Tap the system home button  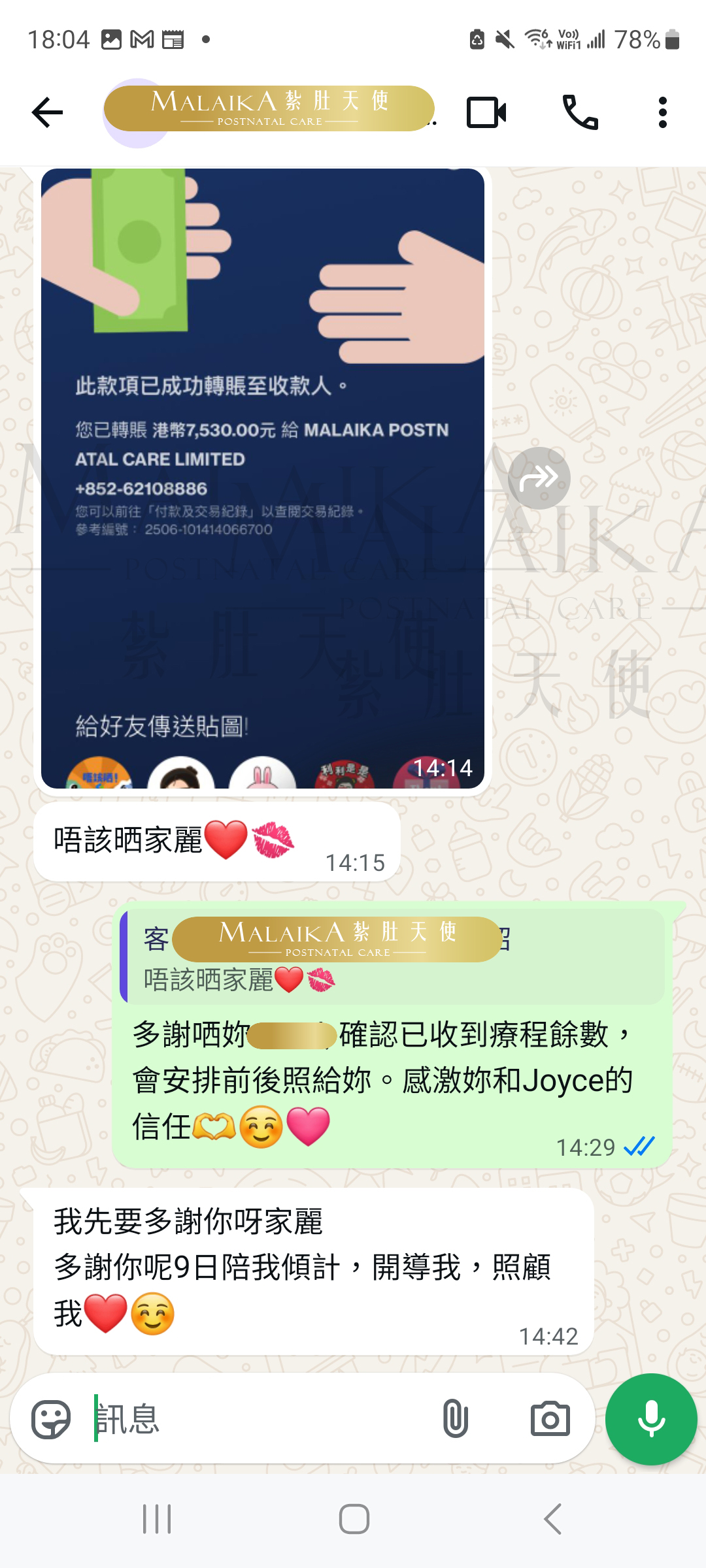tap(354, 1519)
